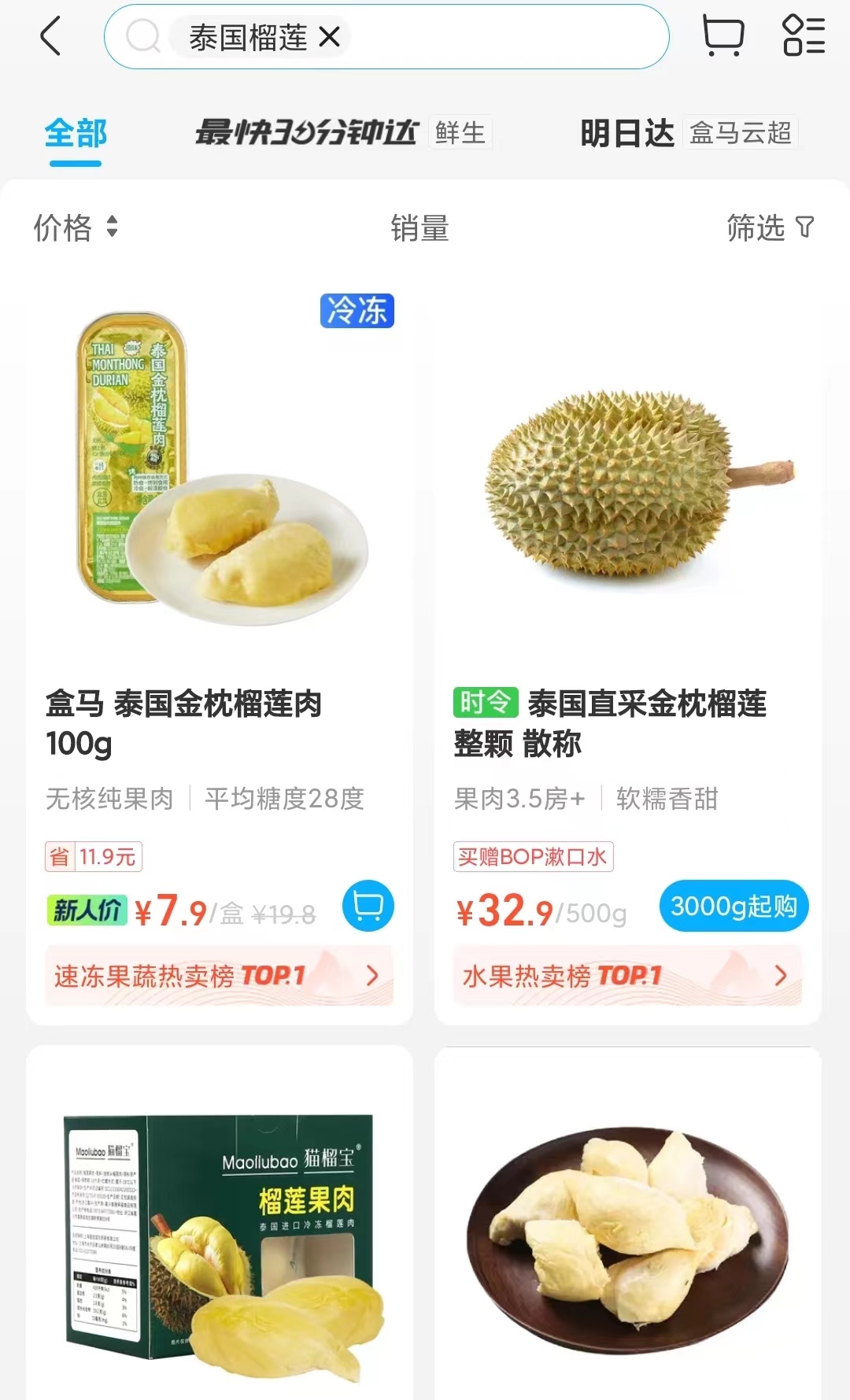
Task: Tap the 3000g起购 button
Action: click(x=734, y=906)
